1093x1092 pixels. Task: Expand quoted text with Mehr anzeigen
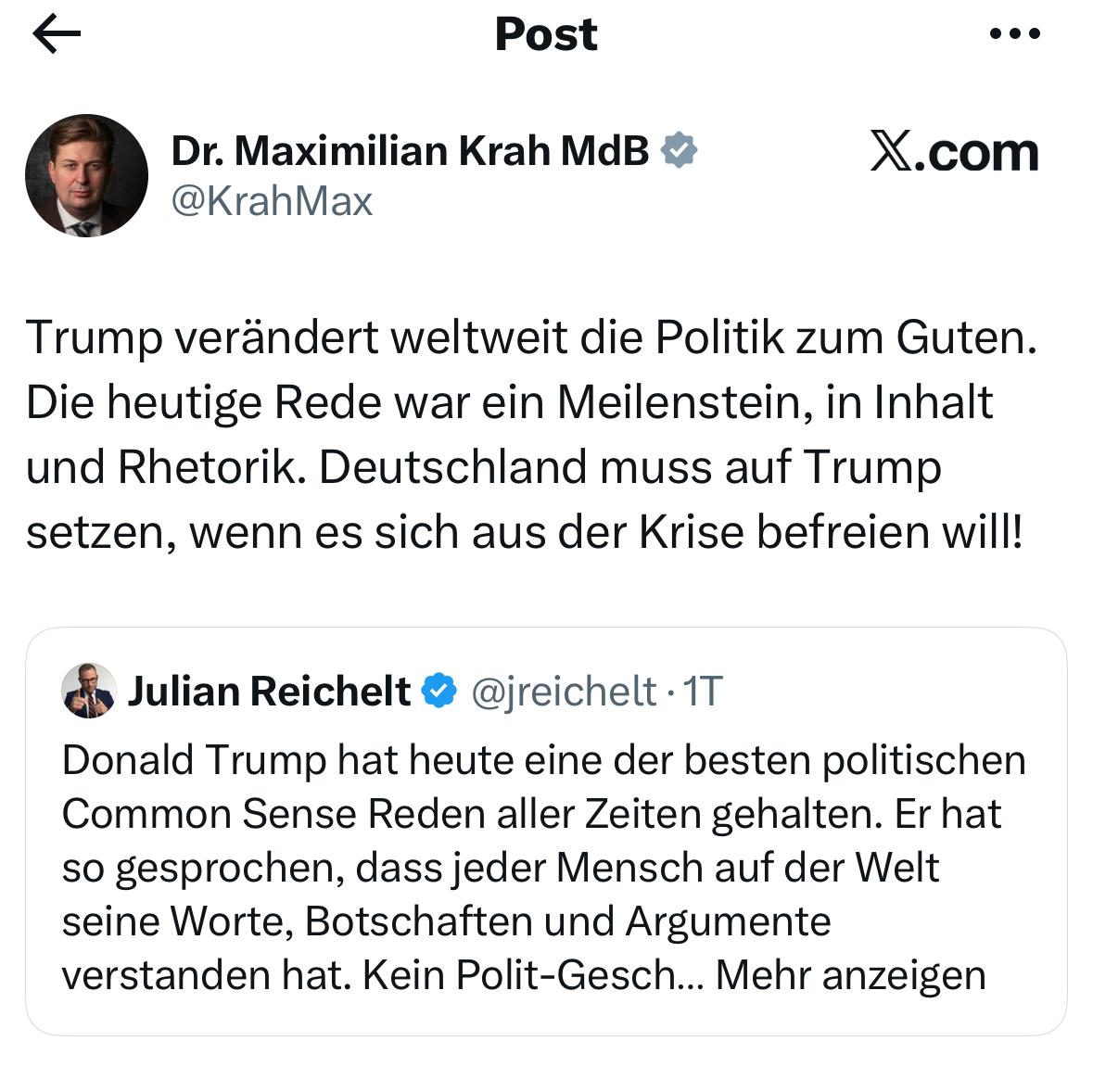point(850,975)
